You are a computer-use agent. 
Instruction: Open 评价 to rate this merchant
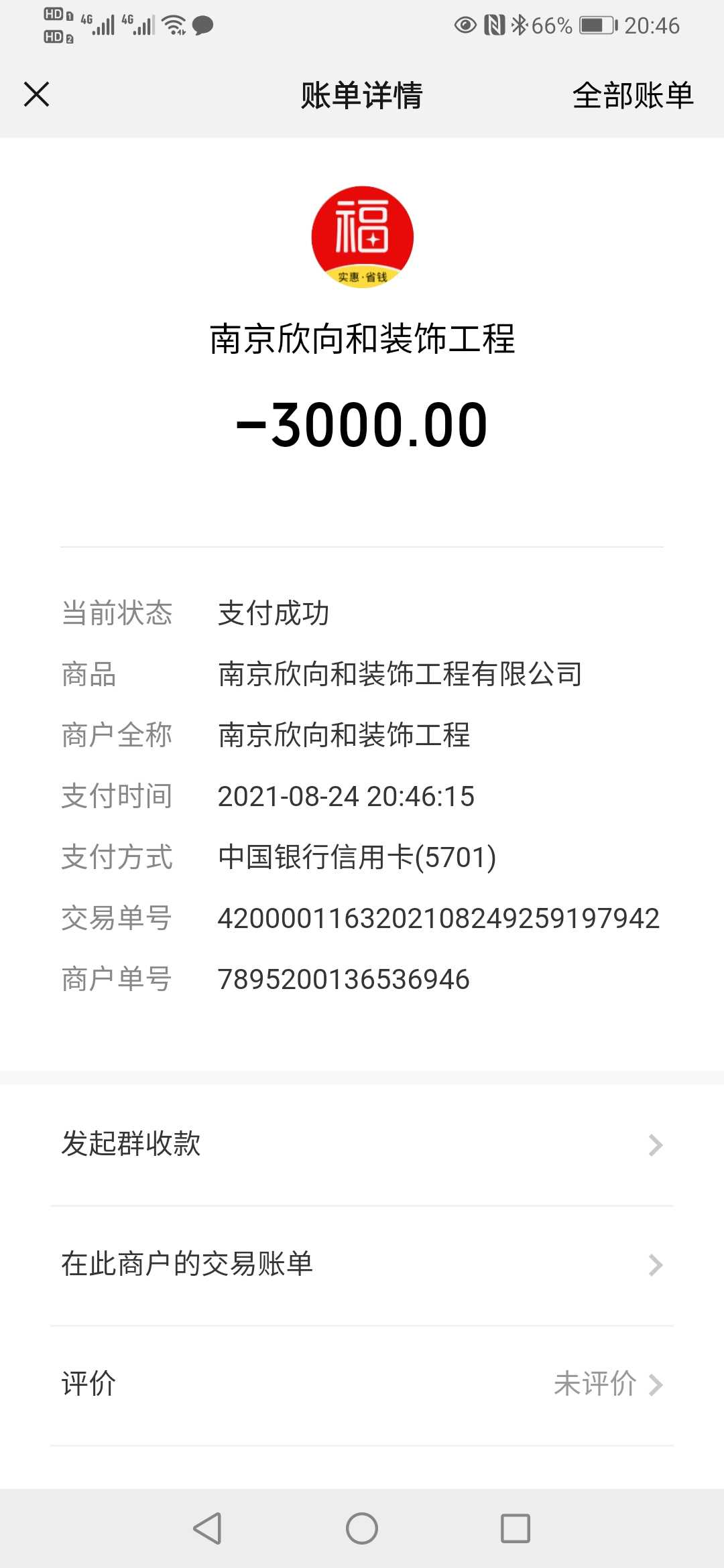point(362,1384)
